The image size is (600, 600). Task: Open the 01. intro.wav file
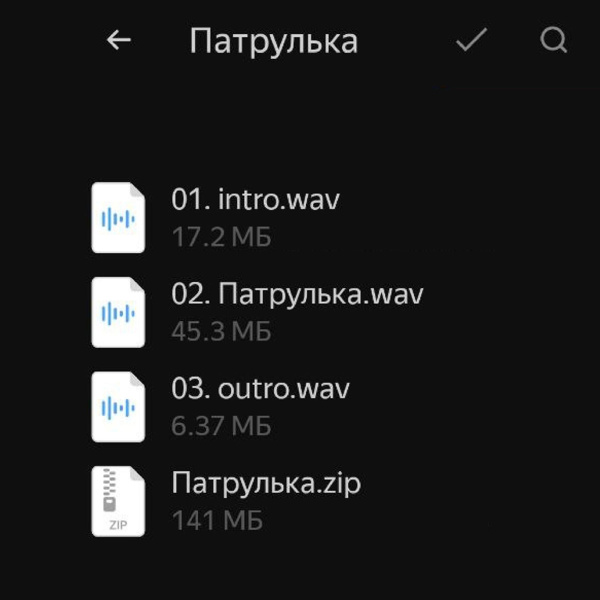255,199
